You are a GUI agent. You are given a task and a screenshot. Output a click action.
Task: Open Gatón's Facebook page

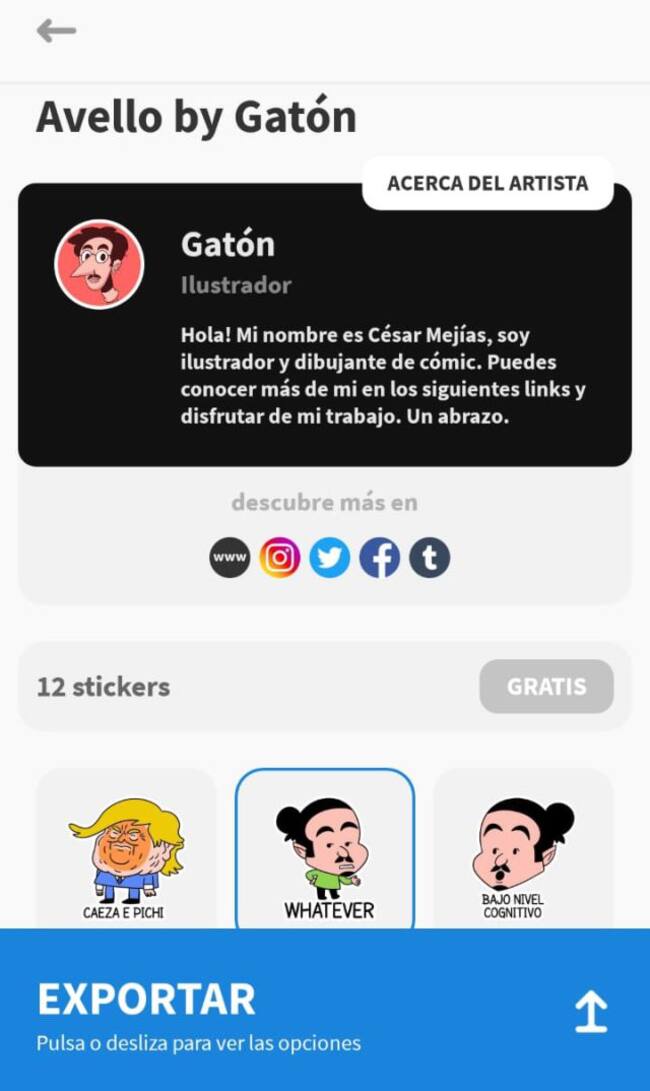pyautogui.click(x=380, y=558)
